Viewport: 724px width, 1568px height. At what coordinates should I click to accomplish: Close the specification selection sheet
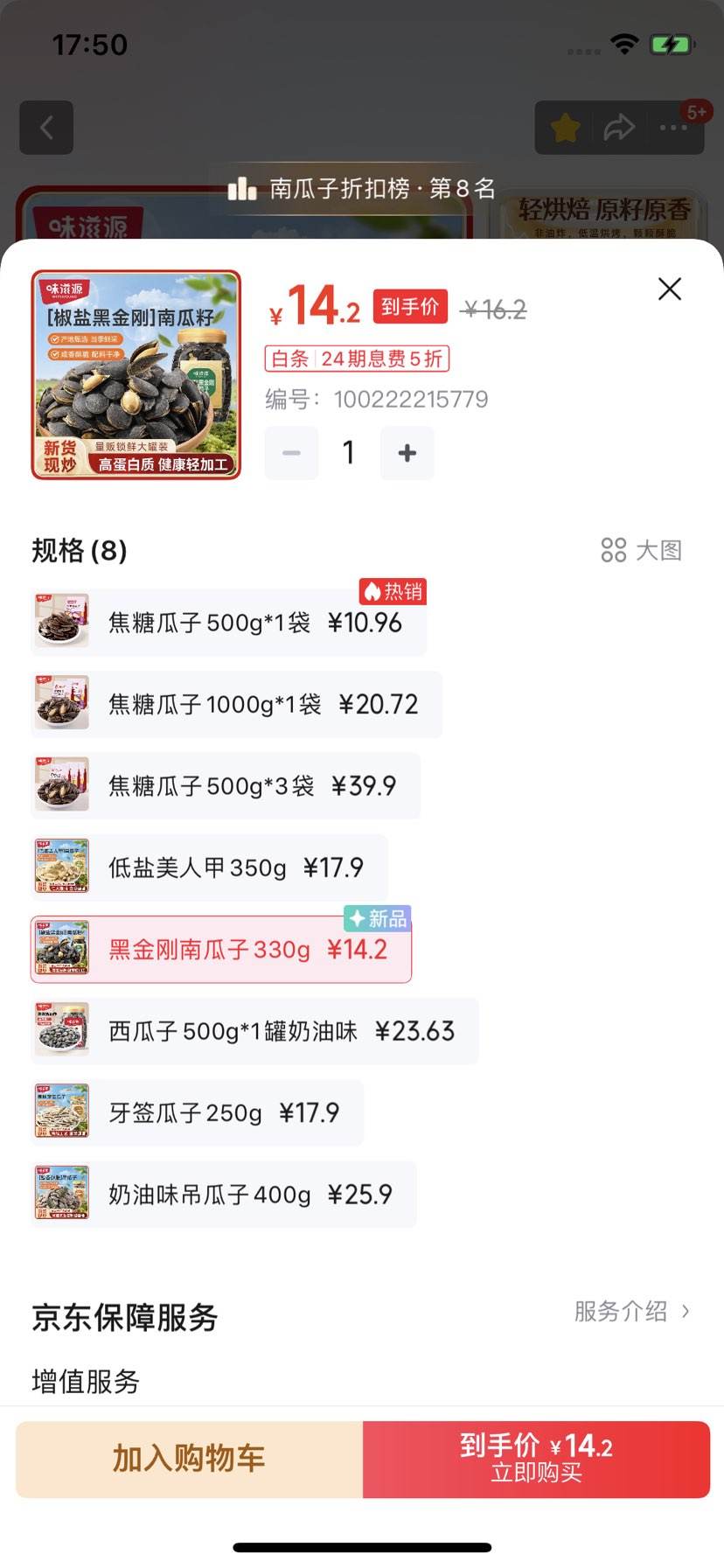[x=669, y=289]
